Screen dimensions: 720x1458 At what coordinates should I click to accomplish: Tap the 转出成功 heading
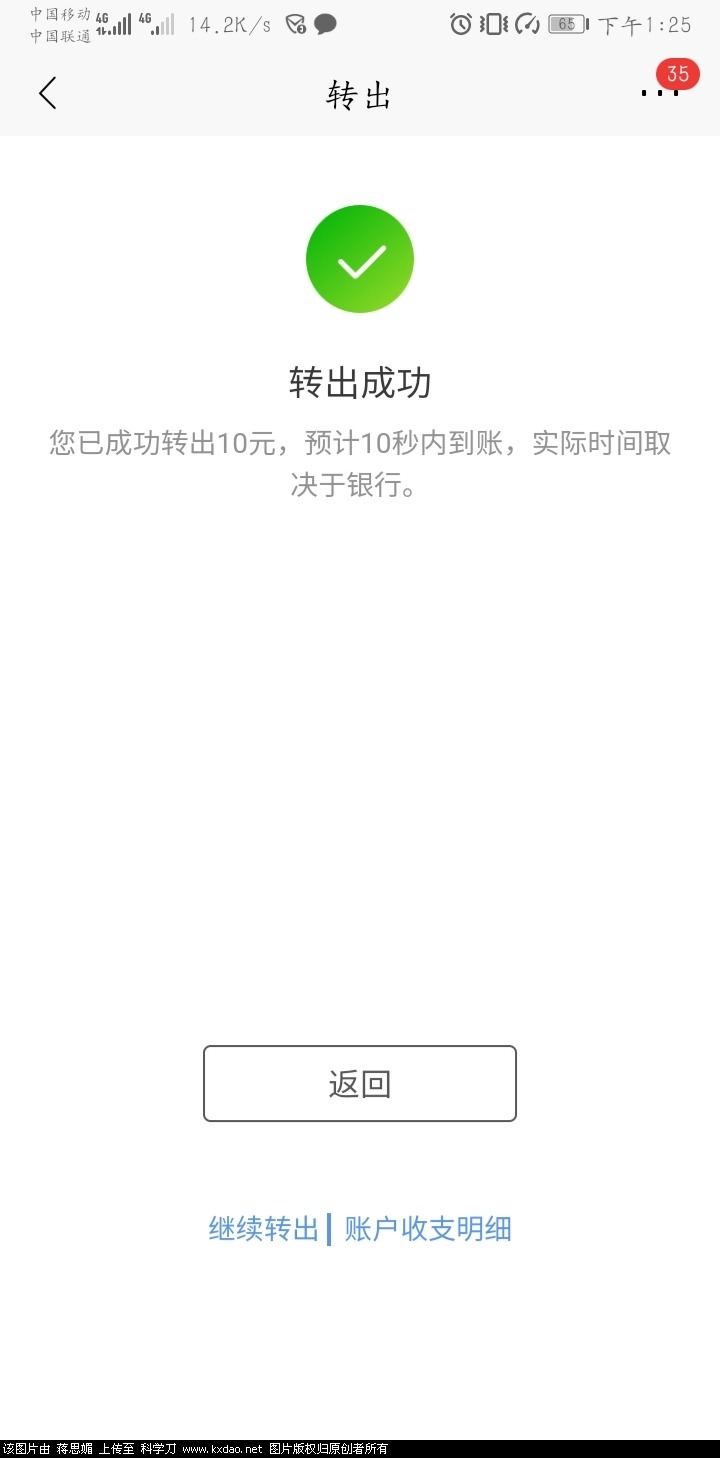click(x=360, y=382)
